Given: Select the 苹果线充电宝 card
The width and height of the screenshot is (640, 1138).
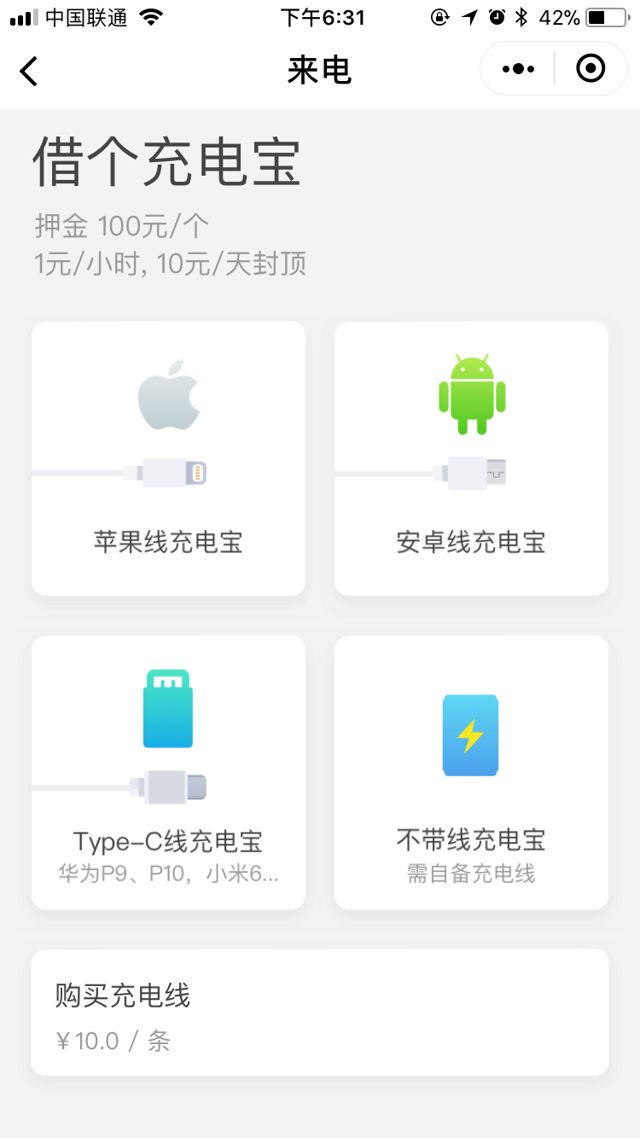Looking at the screenshot, I should click(x=168, y=458).
